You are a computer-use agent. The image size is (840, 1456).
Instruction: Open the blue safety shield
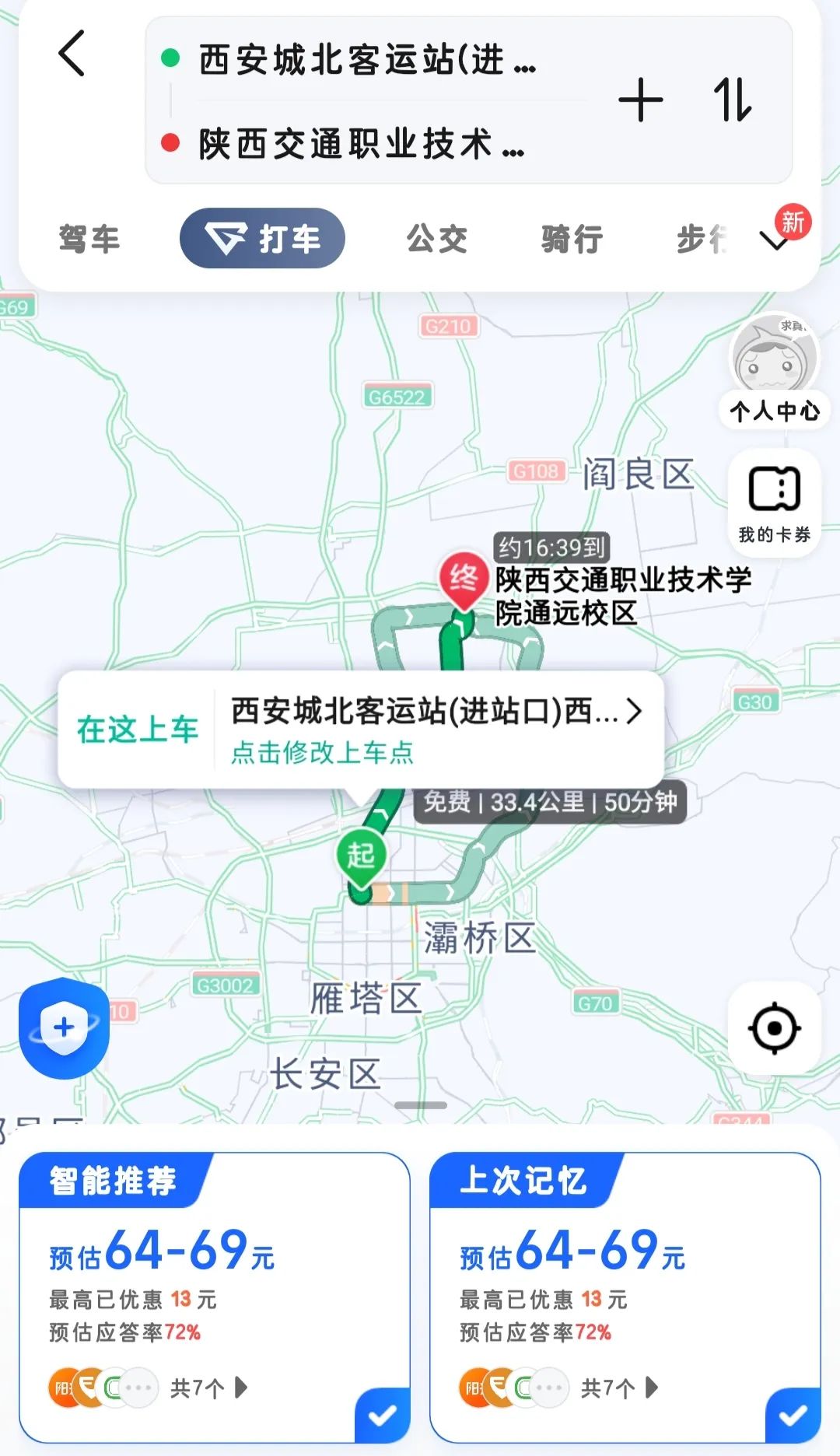(64, 1027)
